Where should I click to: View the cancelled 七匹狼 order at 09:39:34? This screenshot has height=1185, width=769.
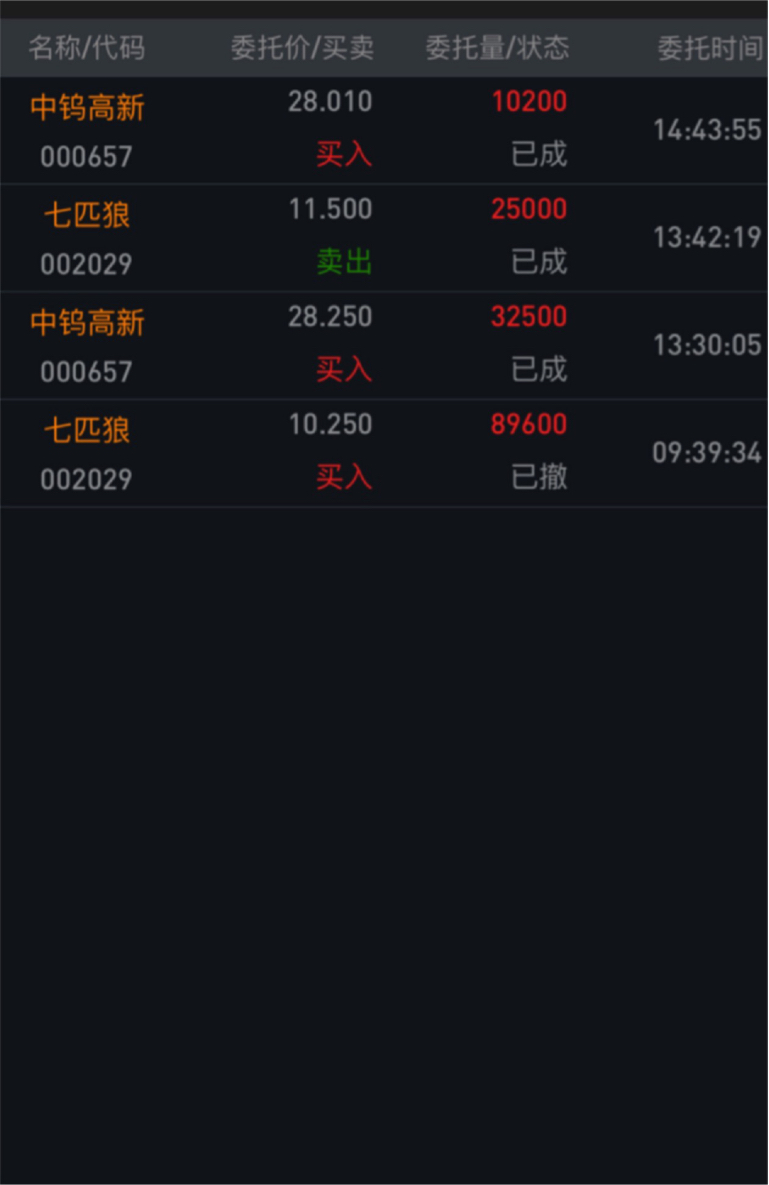(x=384, y=453)
